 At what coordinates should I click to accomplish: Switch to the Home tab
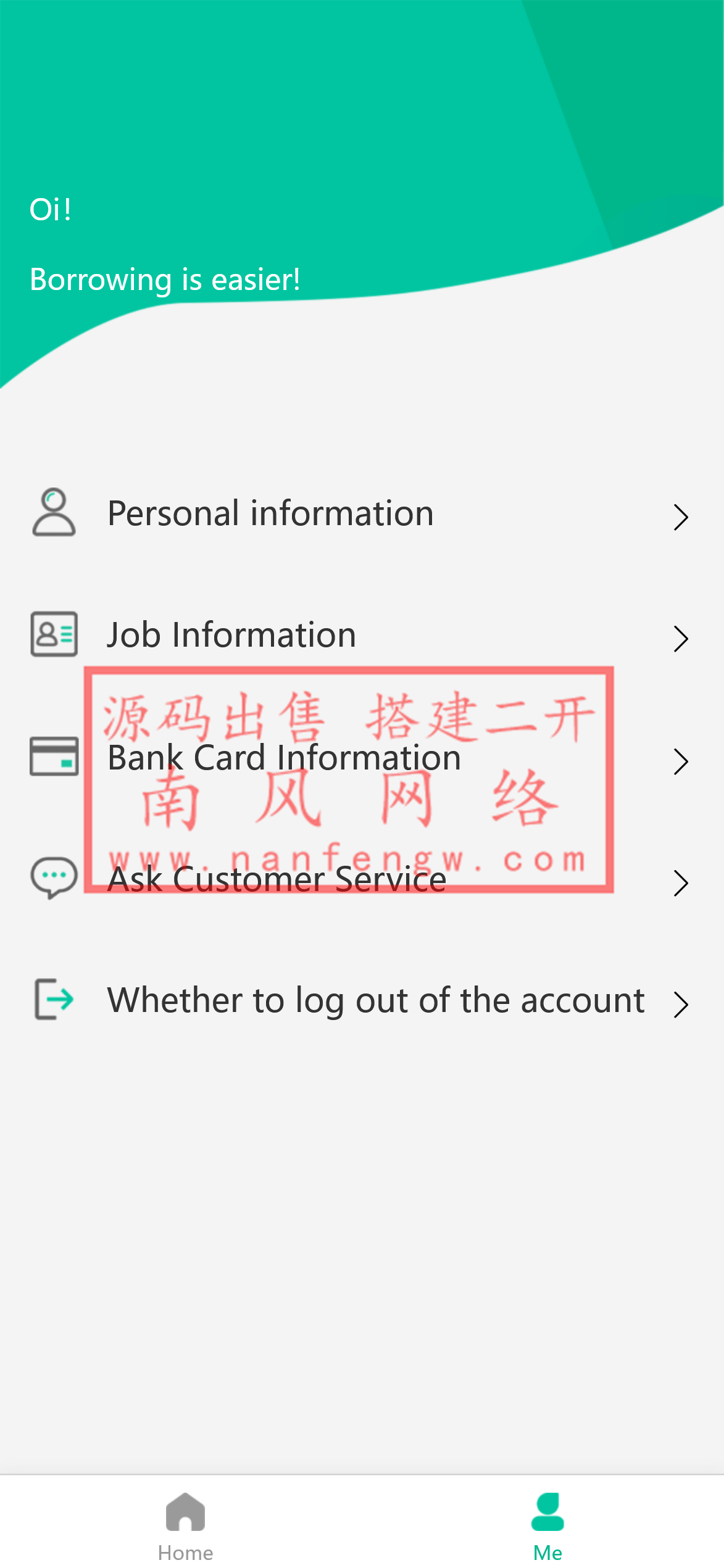tap(185, 1525)
